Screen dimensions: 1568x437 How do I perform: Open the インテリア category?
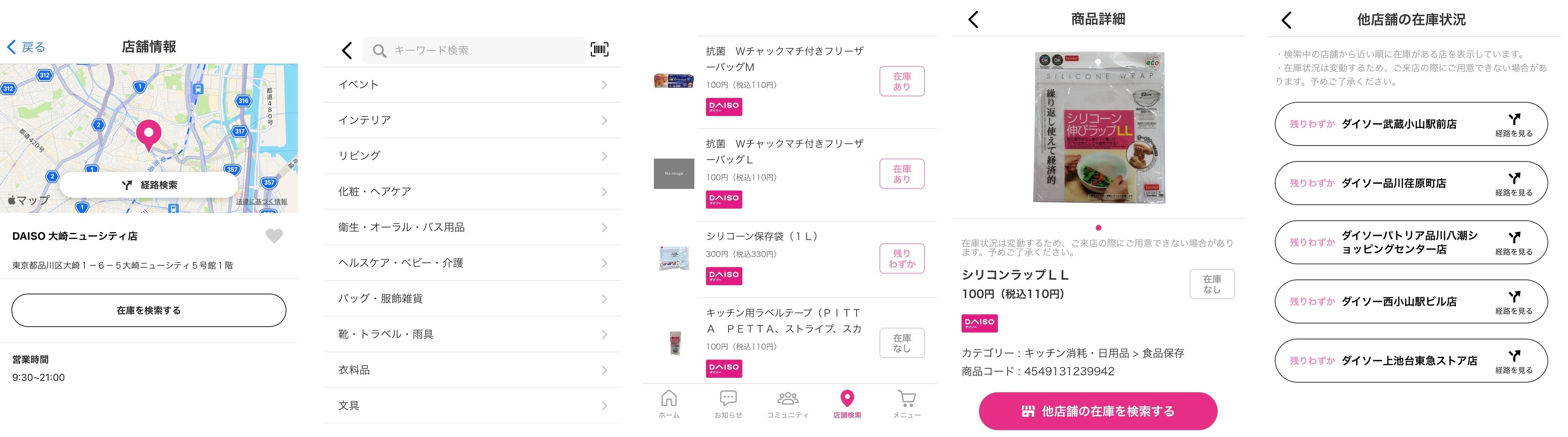pyautogui.click(x=472, y=120)
